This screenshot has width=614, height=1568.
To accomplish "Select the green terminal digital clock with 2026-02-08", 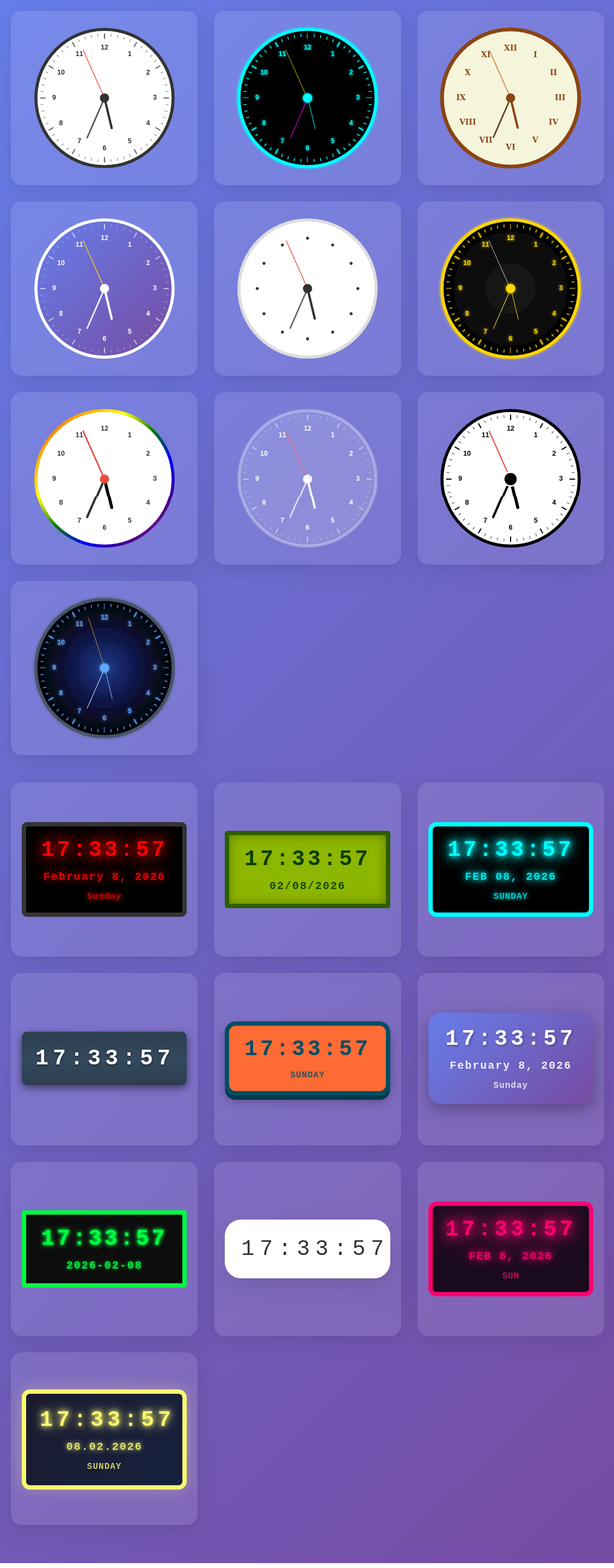I will tap(104, 1248).
